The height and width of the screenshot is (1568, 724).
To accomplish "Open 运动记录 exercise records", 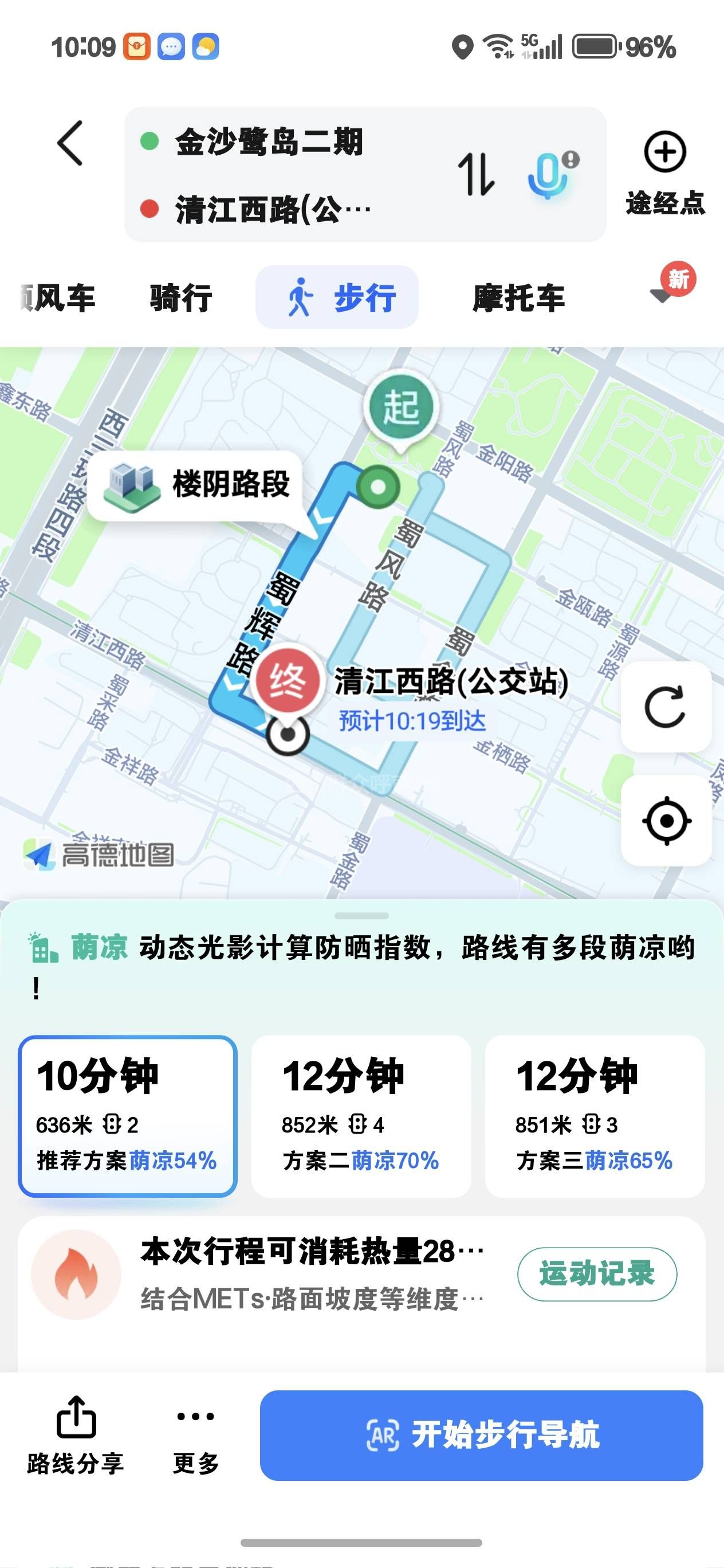I will tap(597, 1273).
